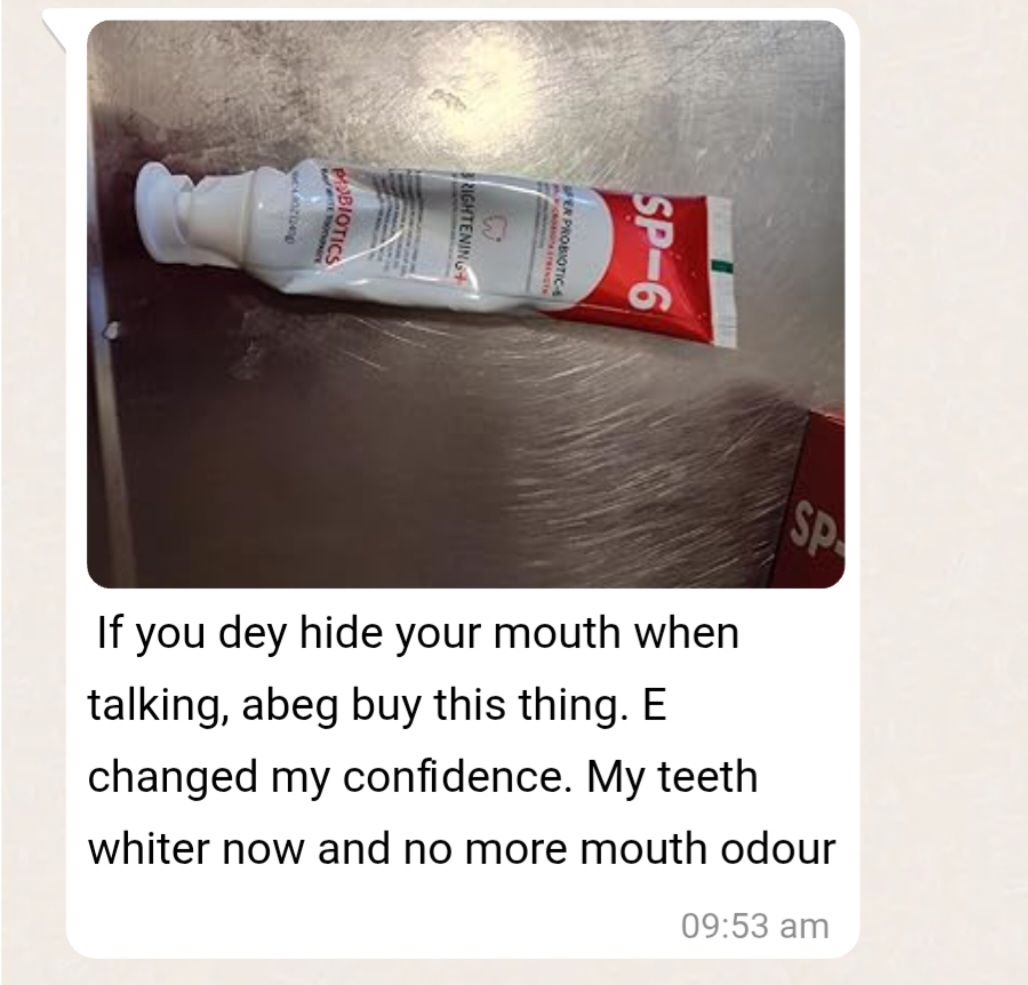Open the SP-6 toothpaste photo in the message
1028x985 pixels.
(x=465, y=304)
